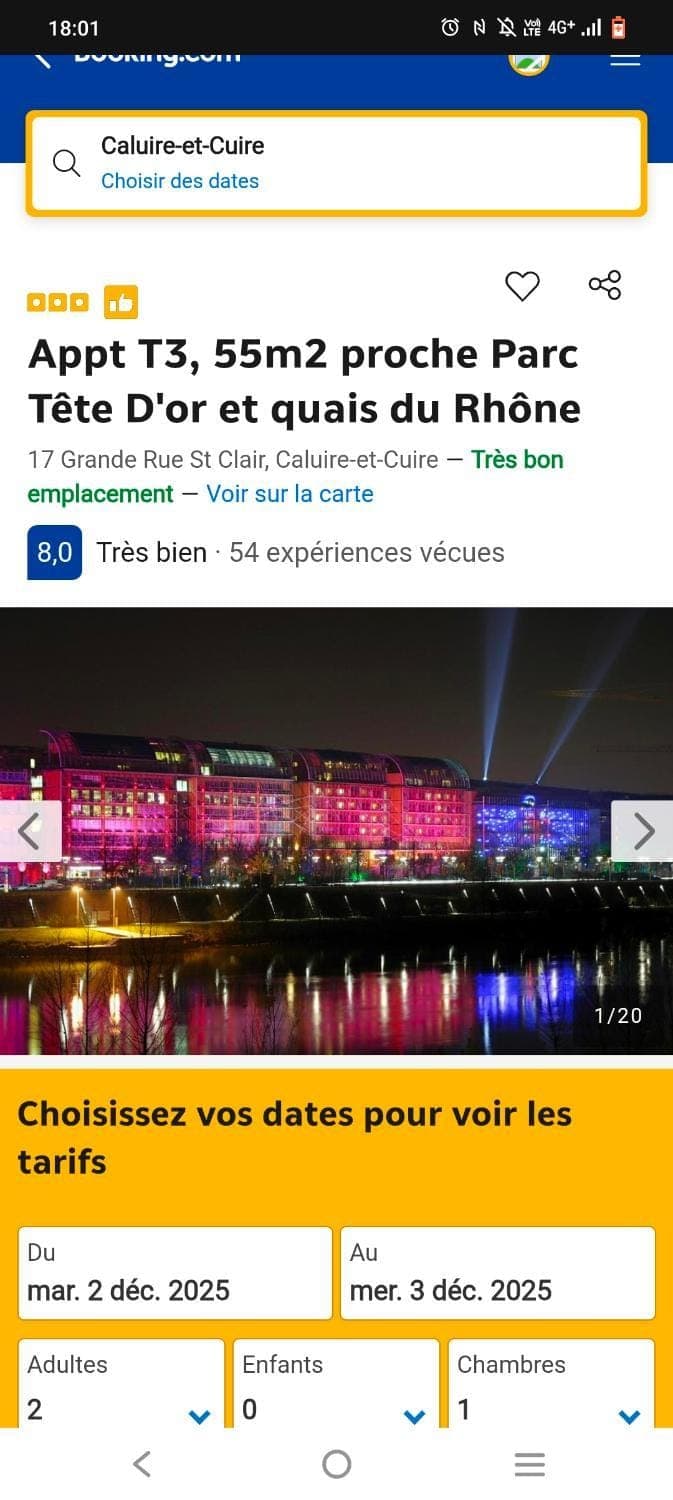Open the hamburger menu

[x=625, y=59]
